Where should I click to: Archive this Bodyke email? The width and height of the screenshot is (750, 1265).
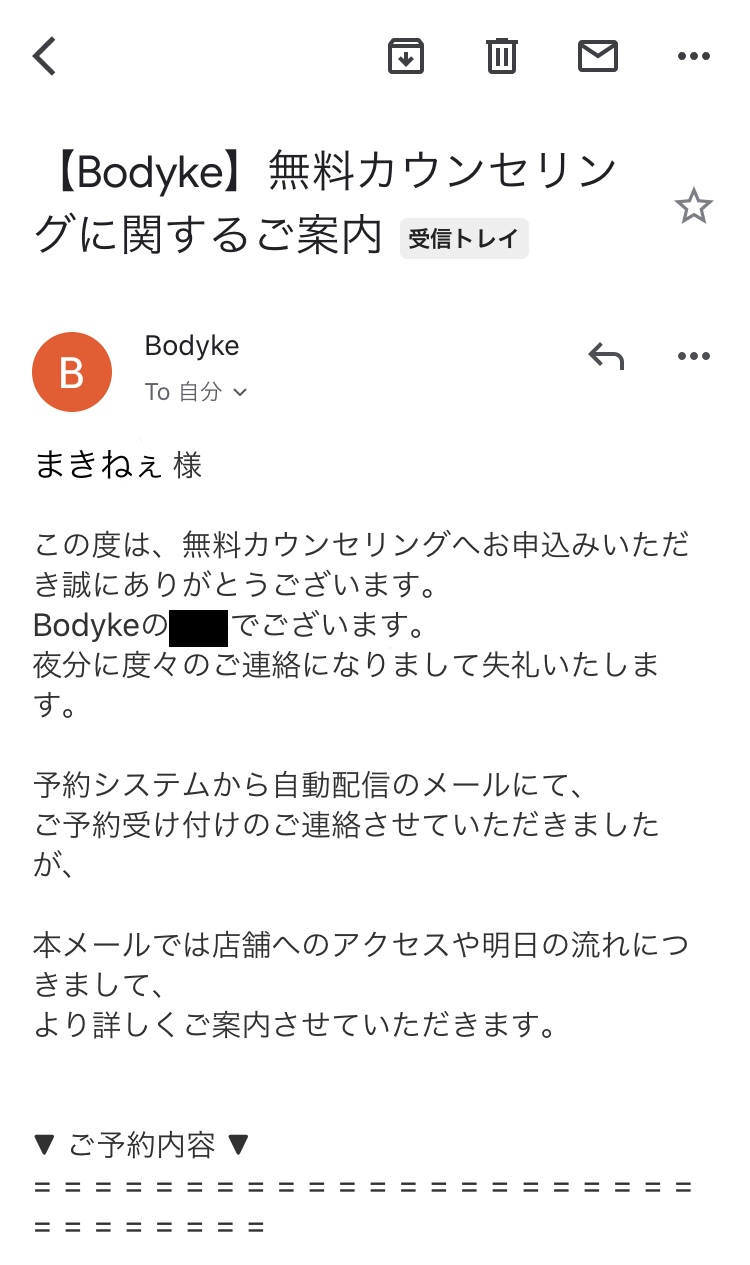(x=406, y=56)
